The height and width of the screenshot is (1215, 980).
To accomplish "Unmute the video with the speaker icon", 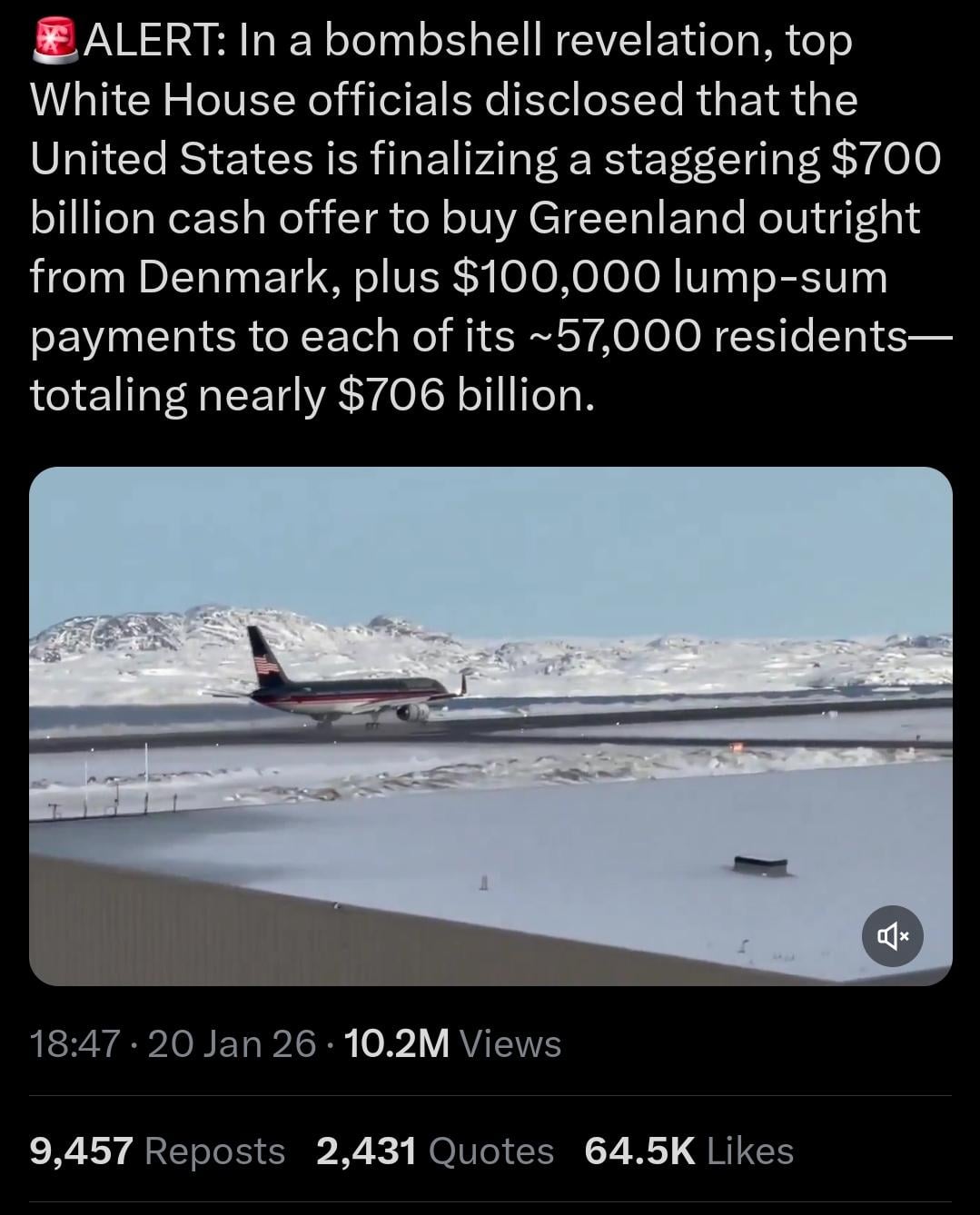I will (x=892, y=935).
